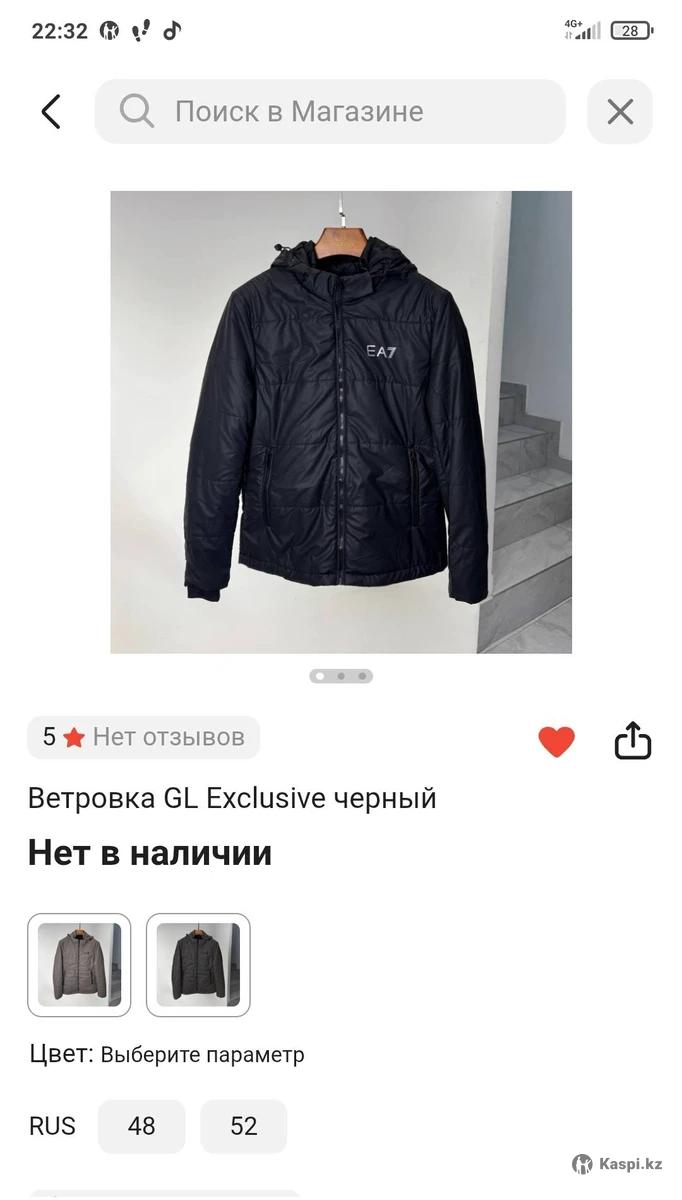Remove the item from favorites via heart
682x1200 pixels.
[557, 741]
